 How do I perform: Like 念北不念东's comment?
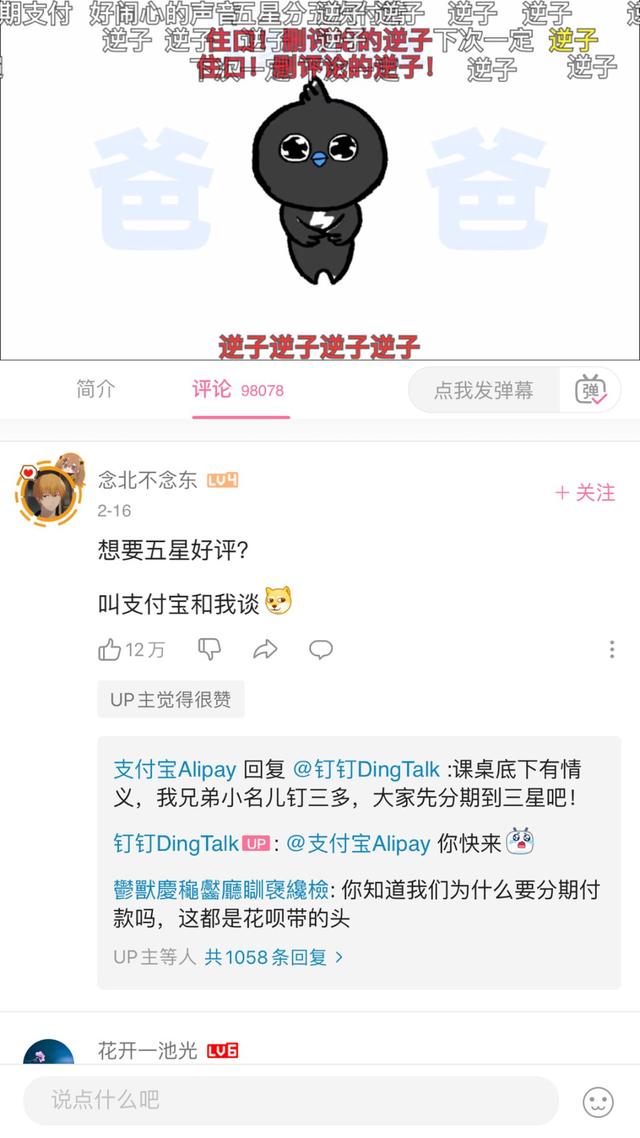pos(131,650)
